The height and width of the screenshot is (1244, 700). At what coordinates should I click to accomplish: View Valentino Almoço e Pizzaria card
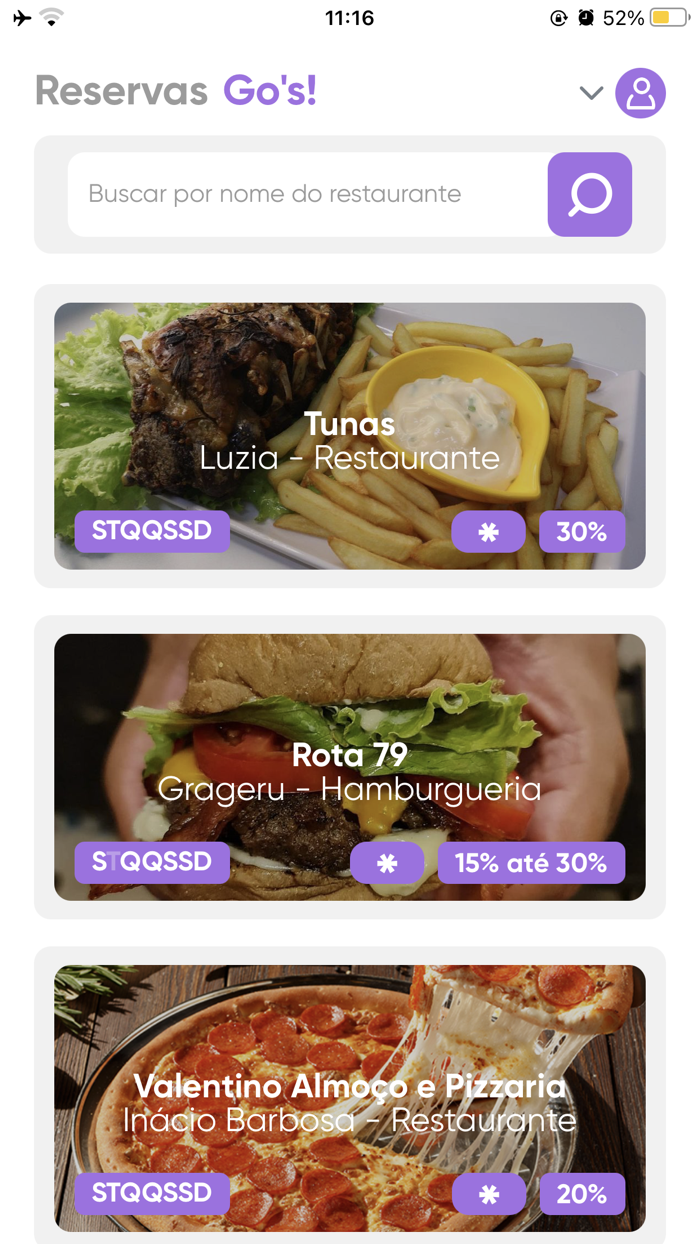coord(349,1098)
